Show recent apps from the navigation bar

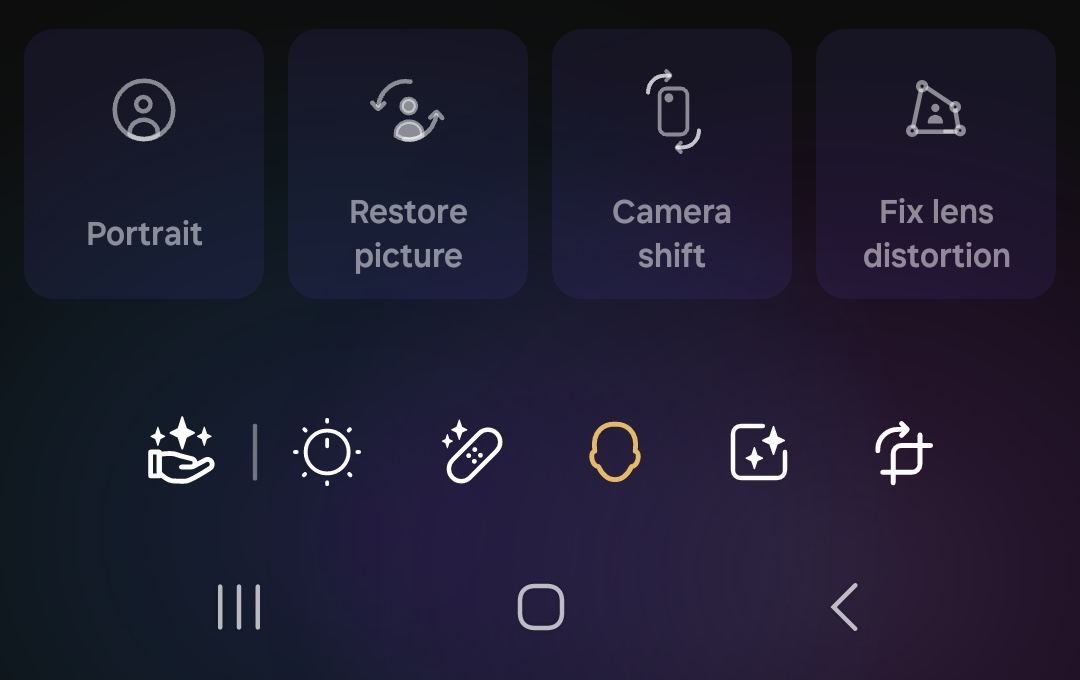239,607
